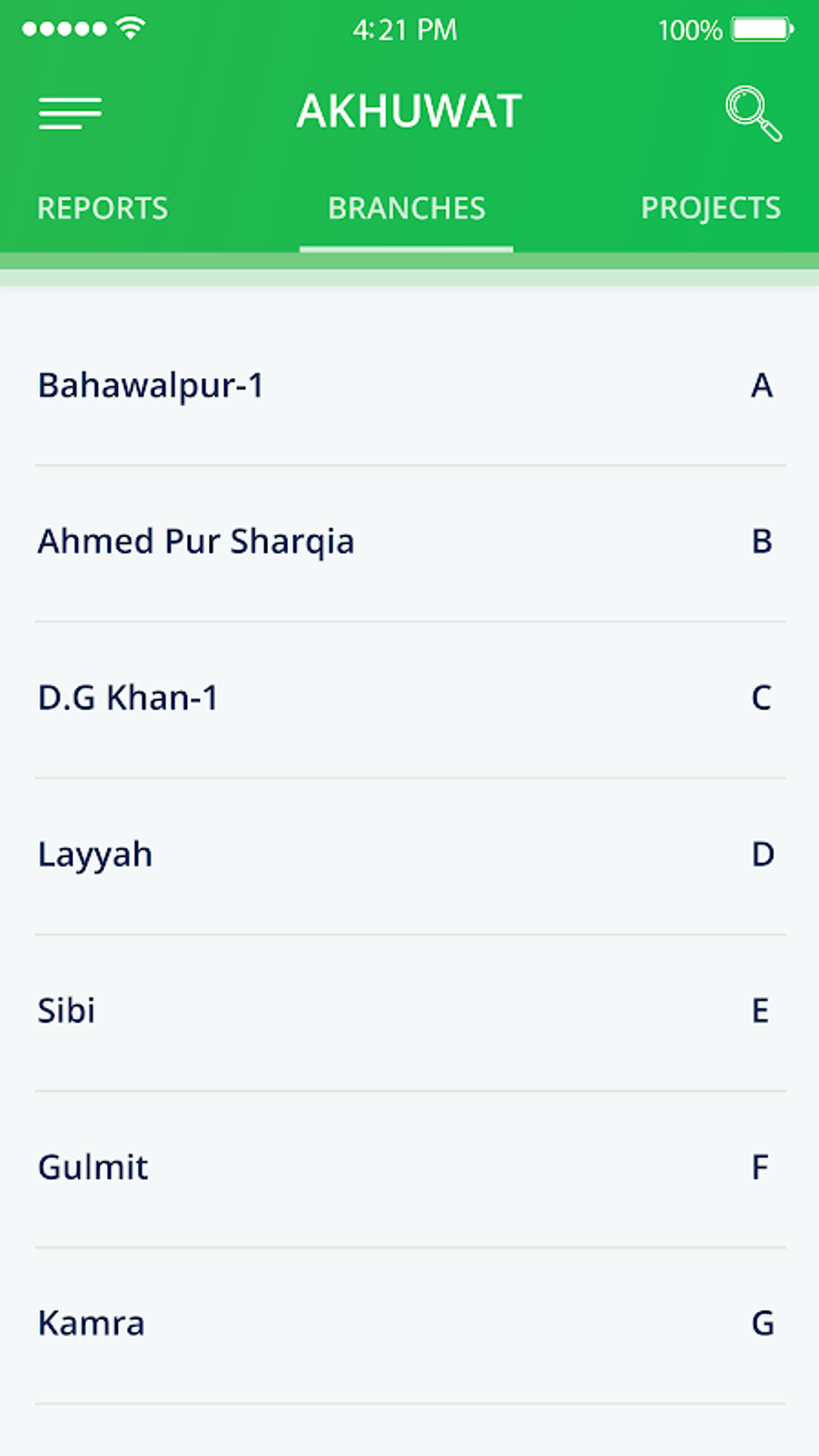
Task: Select the Gulmit branch row
Action: [x=409, y=1168]
